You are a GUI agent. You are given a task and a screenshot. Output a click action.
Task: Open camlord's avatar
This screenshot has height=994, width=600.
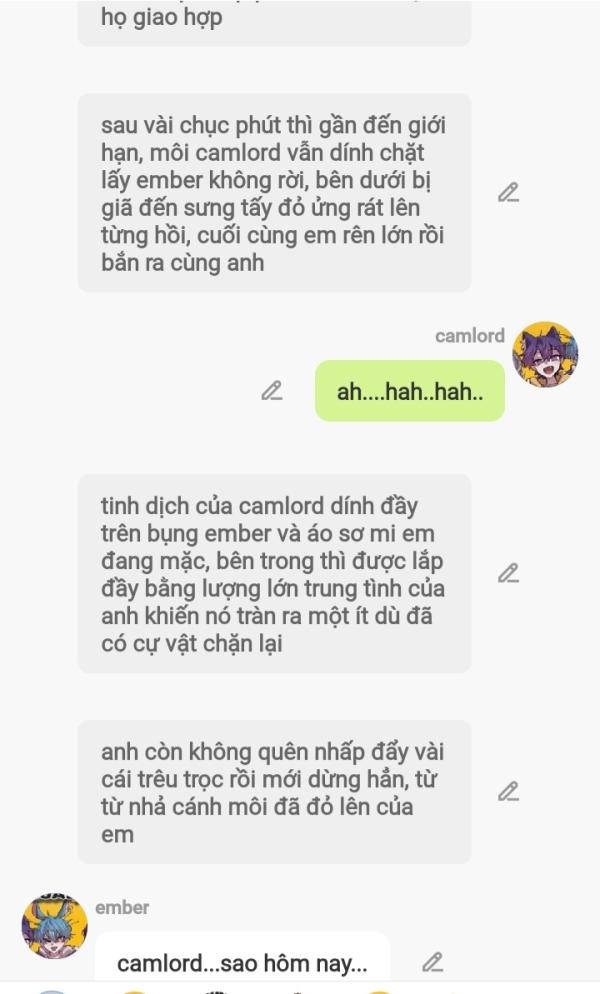coord(545,354)
